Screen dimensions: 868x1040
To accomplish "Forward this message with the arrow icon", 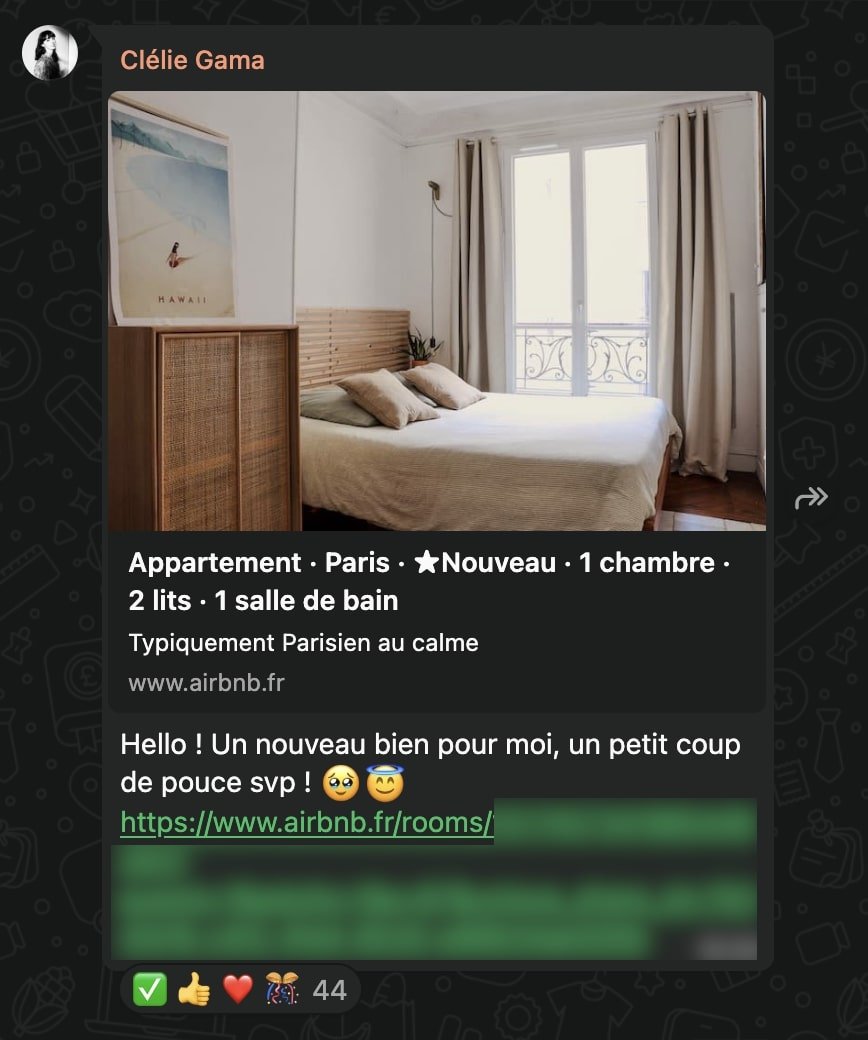I will pyautogui.click(x=811, y=498).
